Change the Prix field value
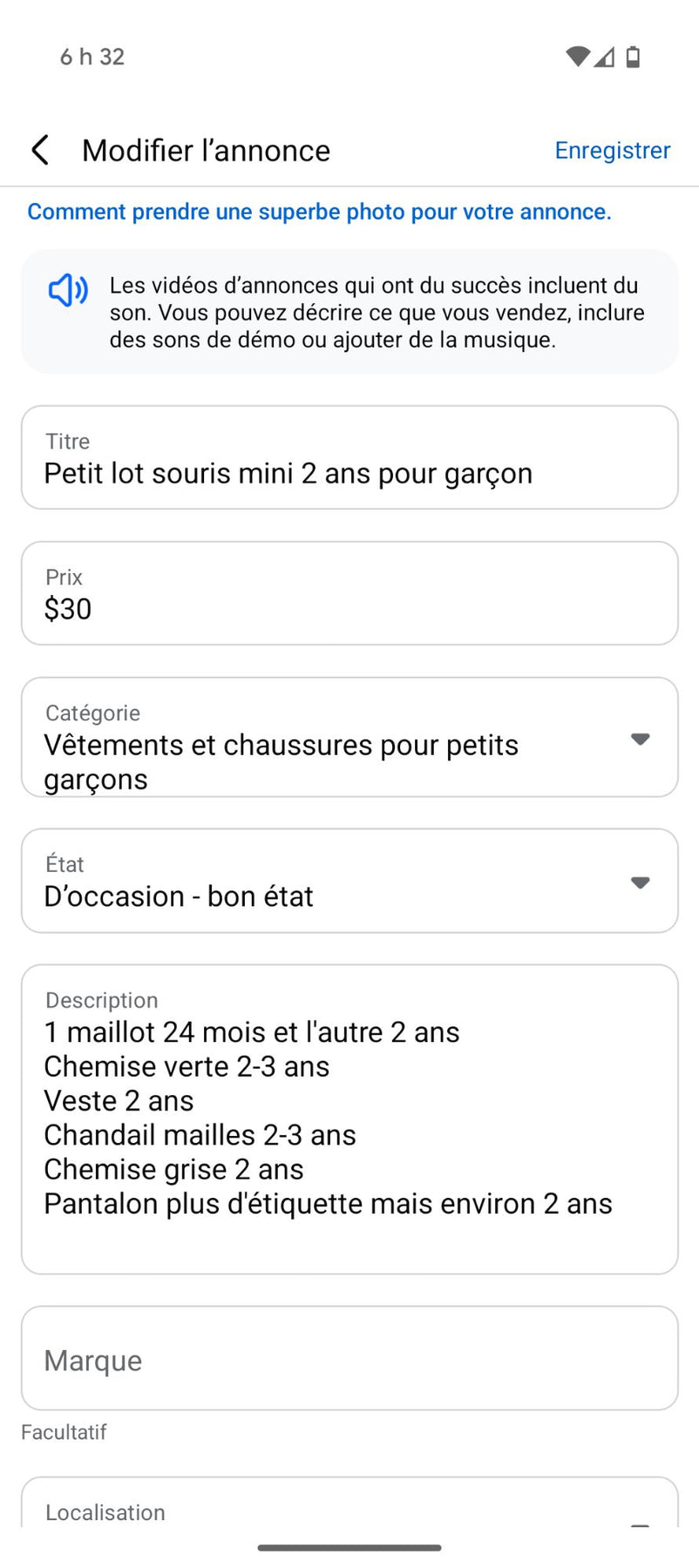699x1568 pixels. tap(349, 593)
